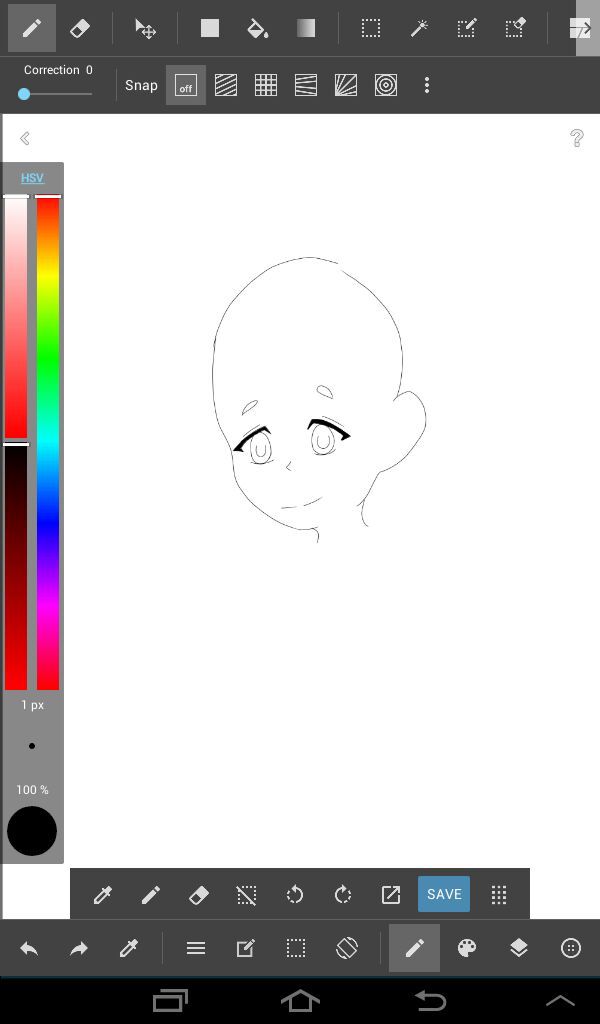
Task: Go to the Android home screen
Action: [300, 1000]
